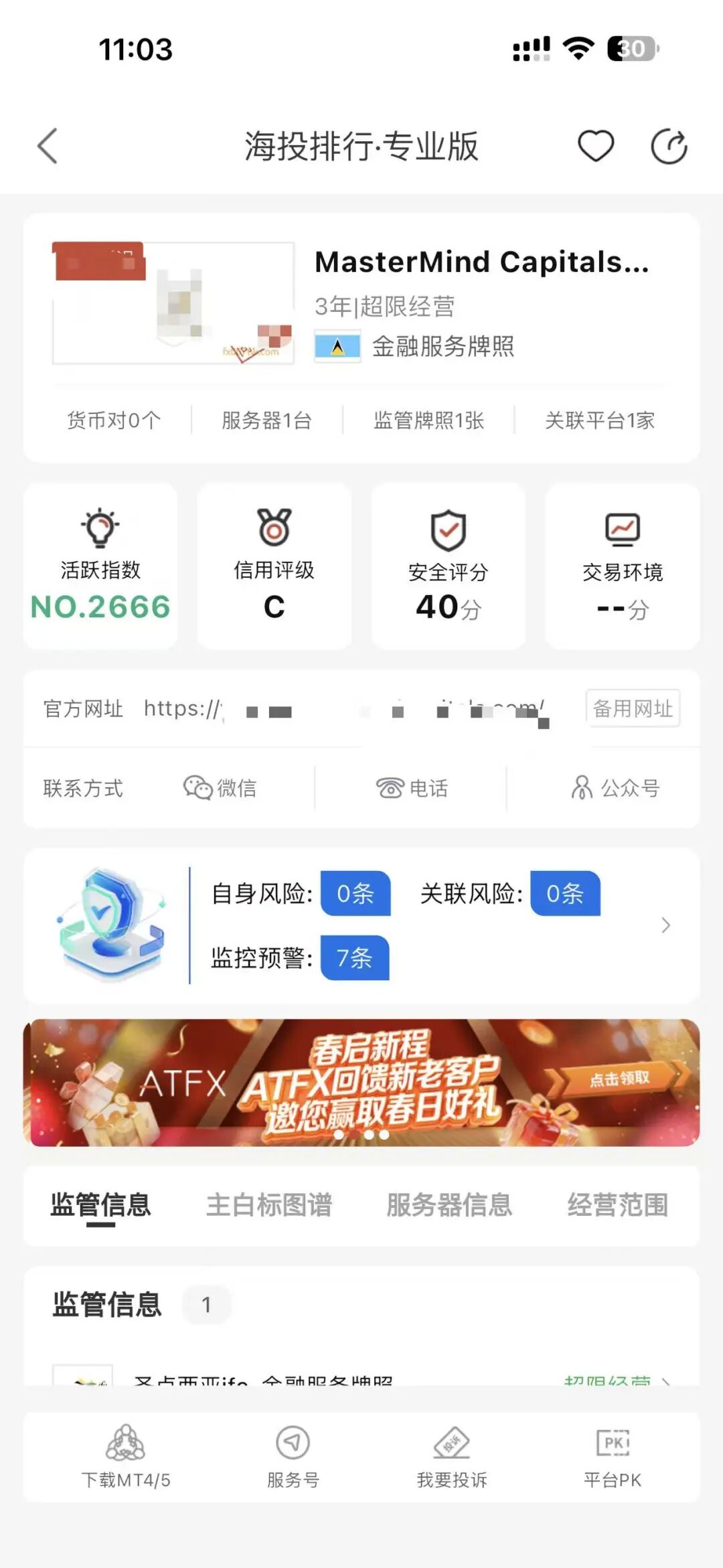
Task: Switch to the 主白标图谱 tab
Action: (x=269, y=1205)
